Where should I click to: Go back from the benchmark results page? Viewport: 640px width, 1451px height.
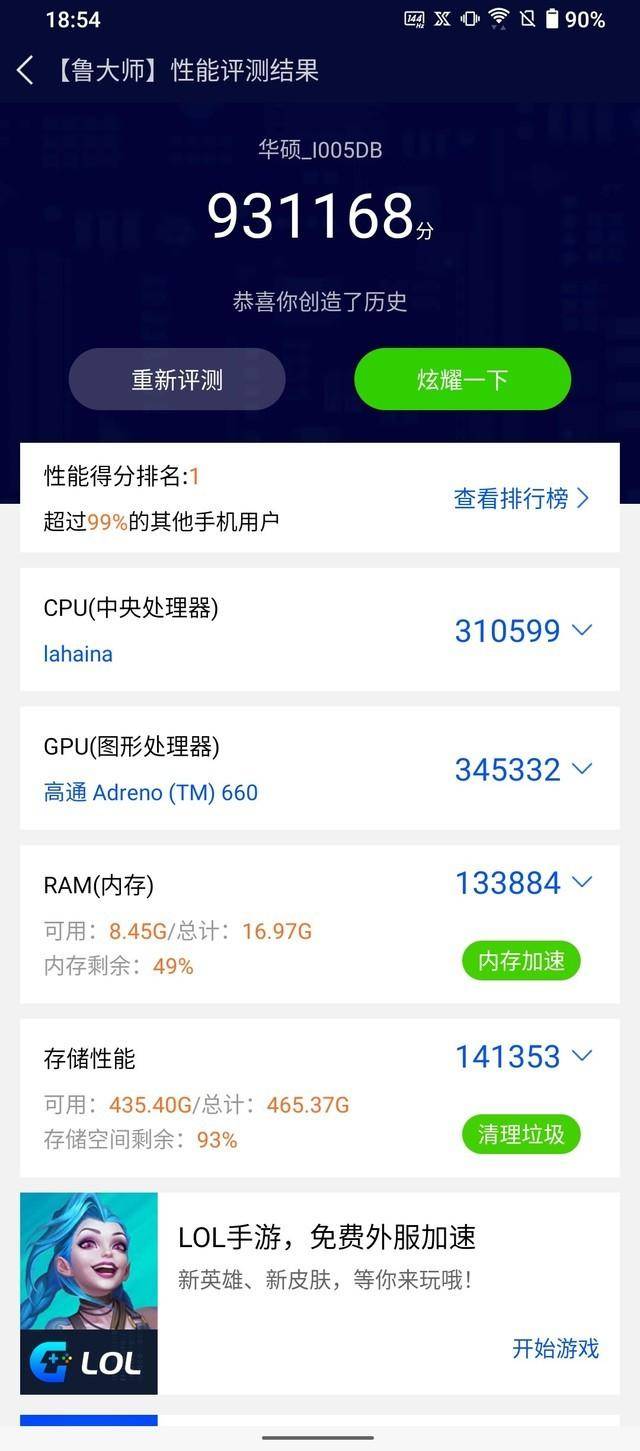26,70
